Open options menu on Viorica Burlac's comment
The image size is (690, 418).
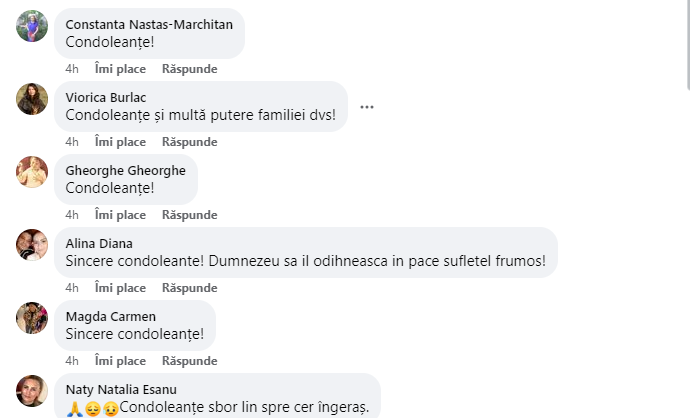point(367,107)
